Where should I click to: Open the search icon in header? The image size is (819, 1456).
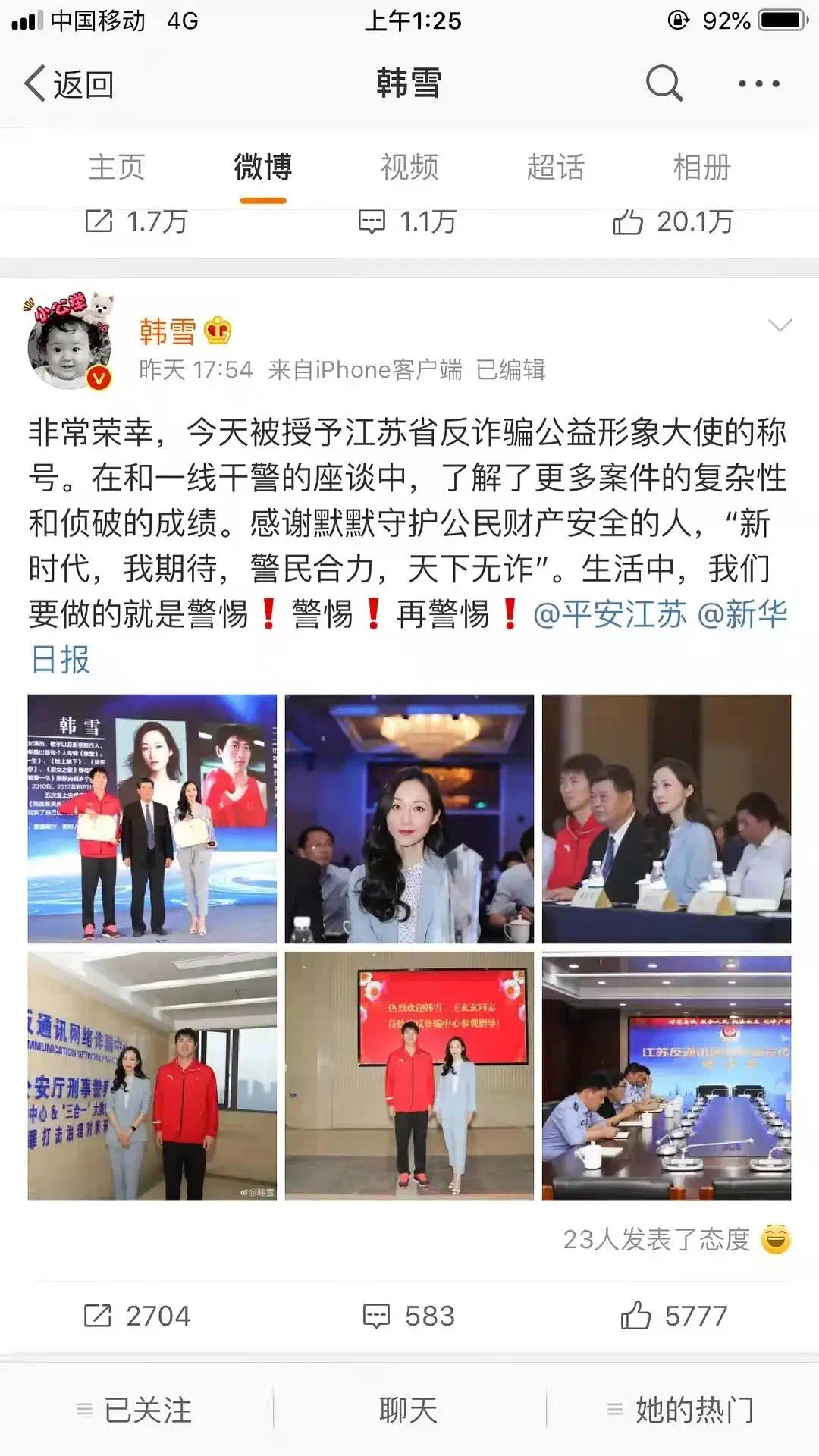click(664, 83)
